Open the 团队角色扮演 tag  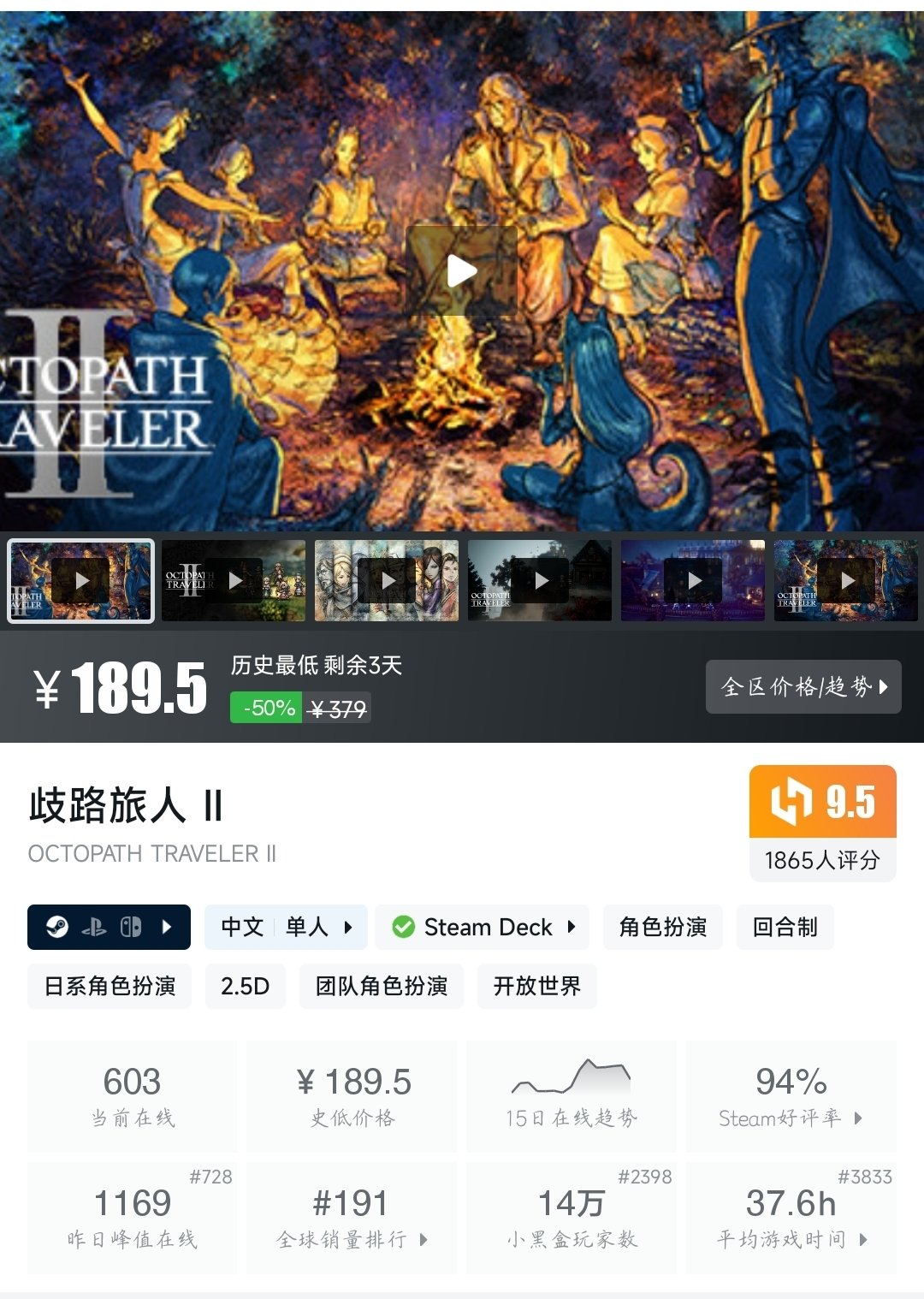point(382,986)
